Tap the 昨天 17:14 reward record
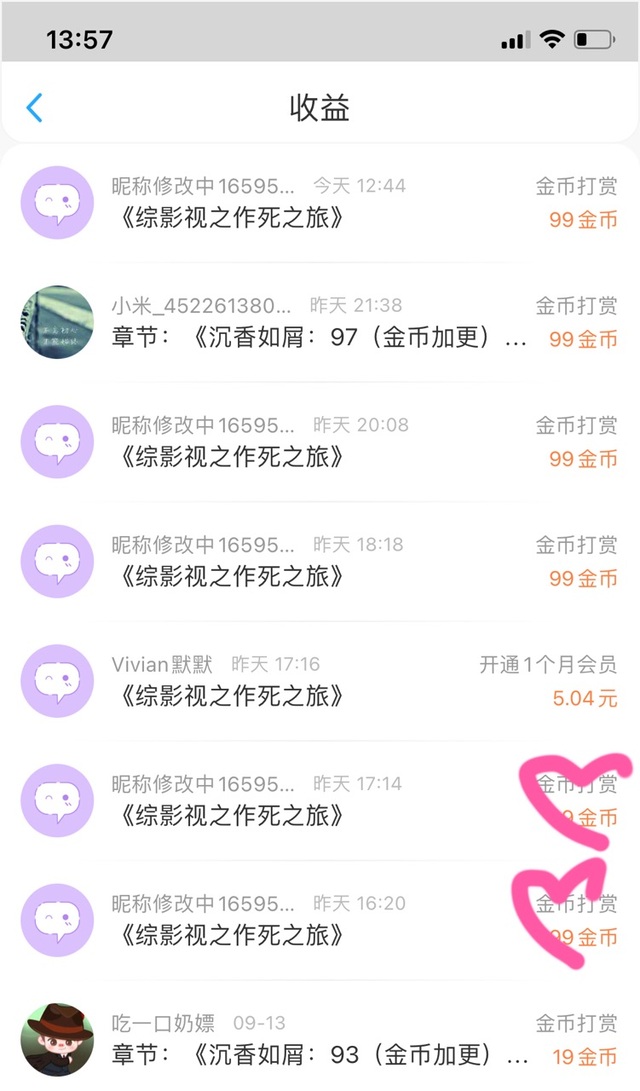This screenshot has height=1091, width=640. pyautogui.click(x=320, y=801)
